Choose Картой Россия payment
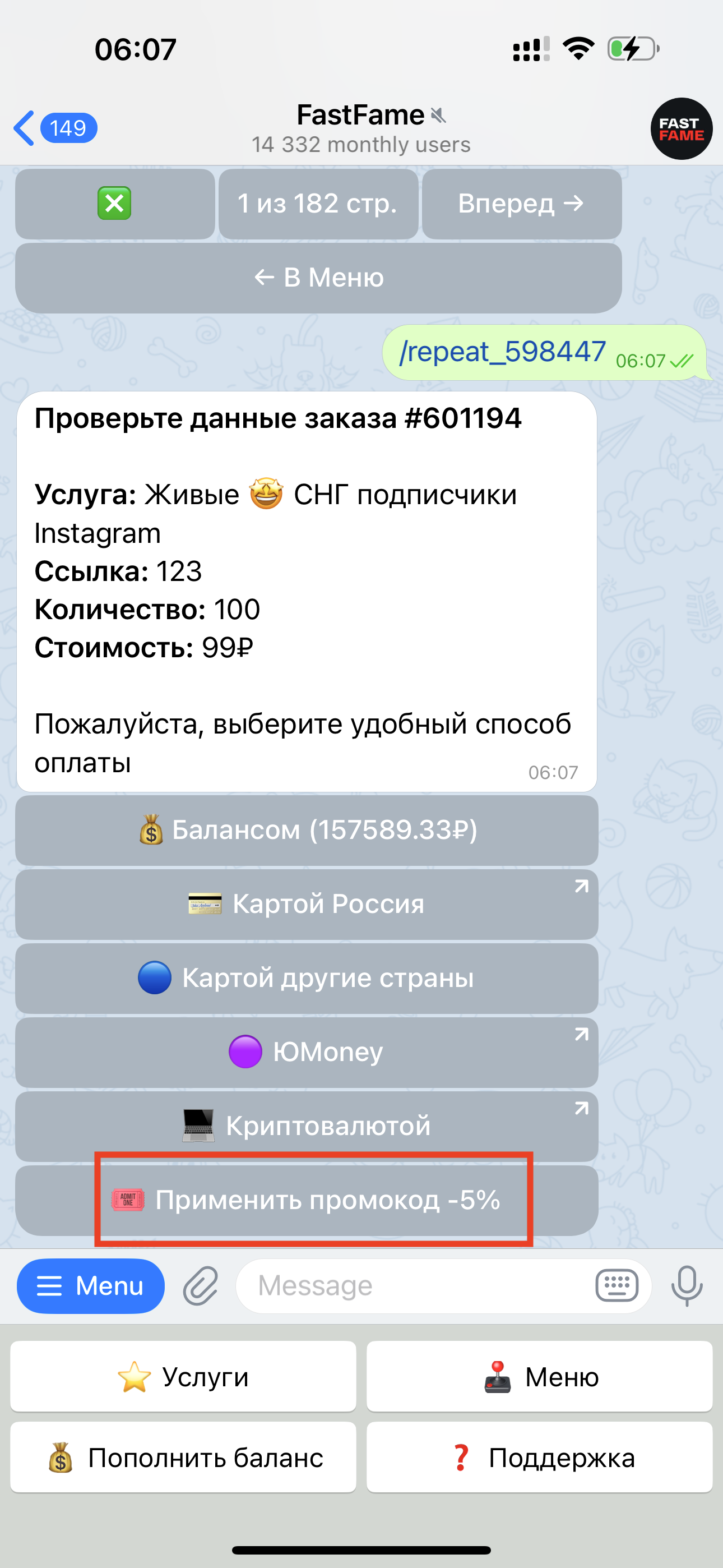Viewport: 723px width, 1568px height. pyautogui.click(x=307, y=905)
